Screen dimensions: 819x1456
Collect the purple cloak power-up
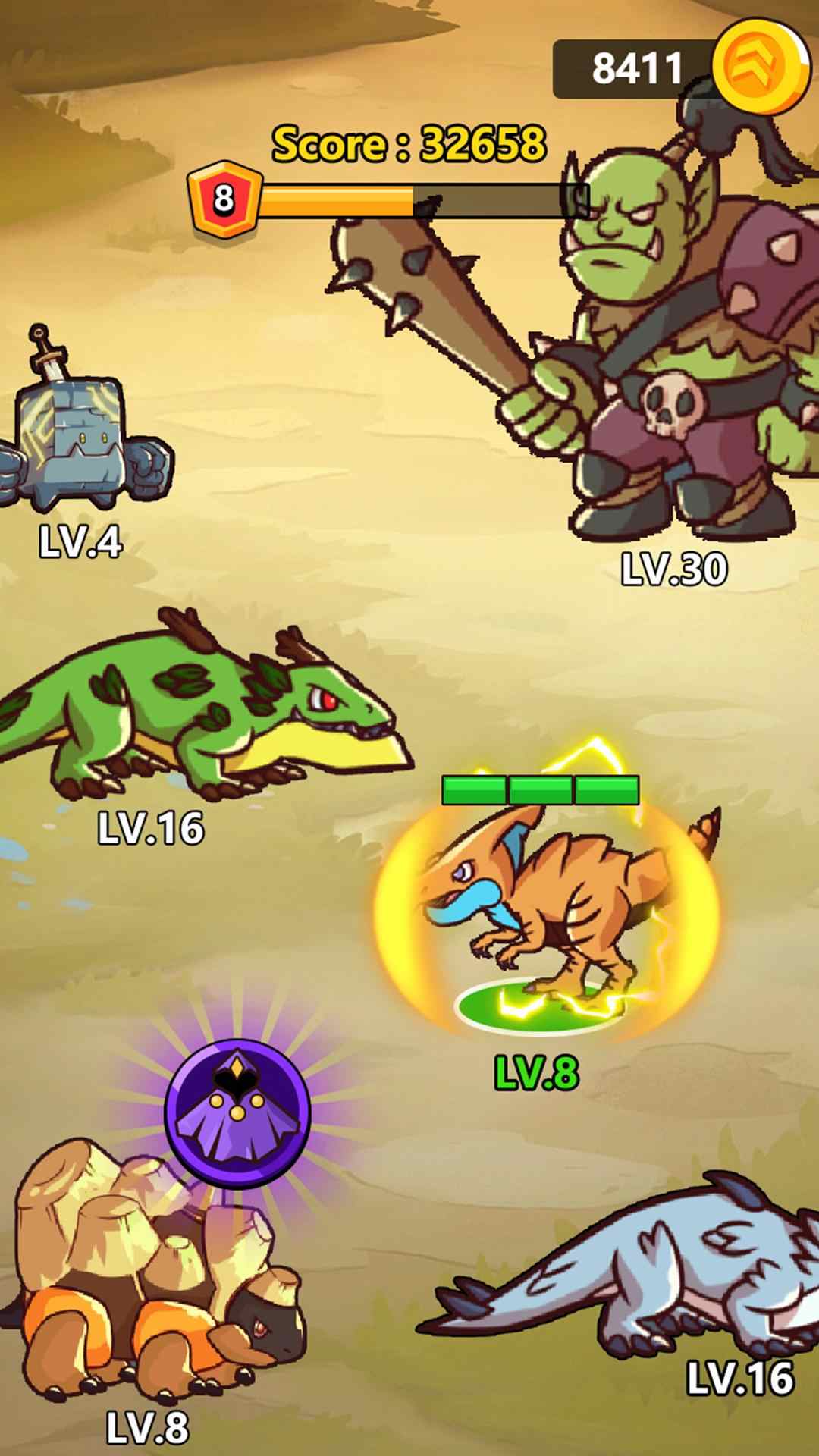click(x=238, y=1112)
